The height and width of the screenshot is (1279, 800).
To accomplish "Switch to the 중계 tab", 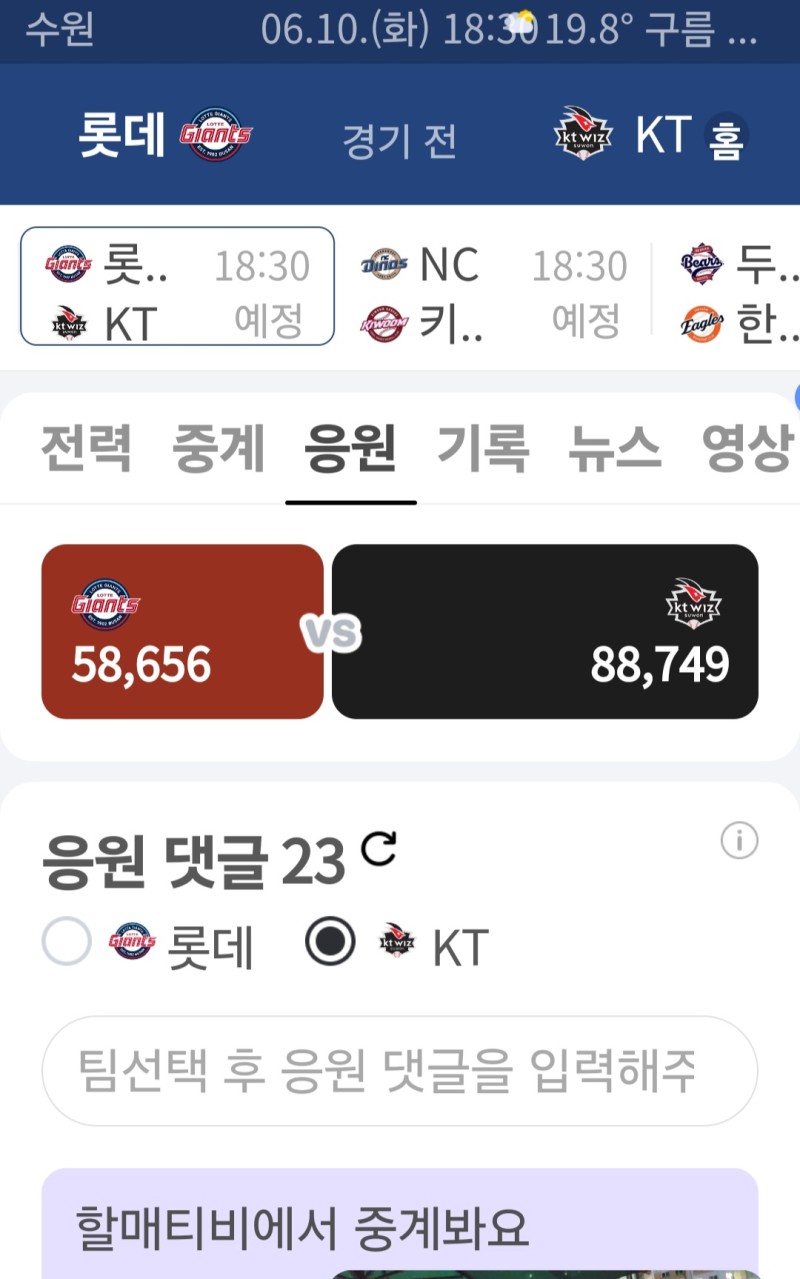I will point(218,449).
